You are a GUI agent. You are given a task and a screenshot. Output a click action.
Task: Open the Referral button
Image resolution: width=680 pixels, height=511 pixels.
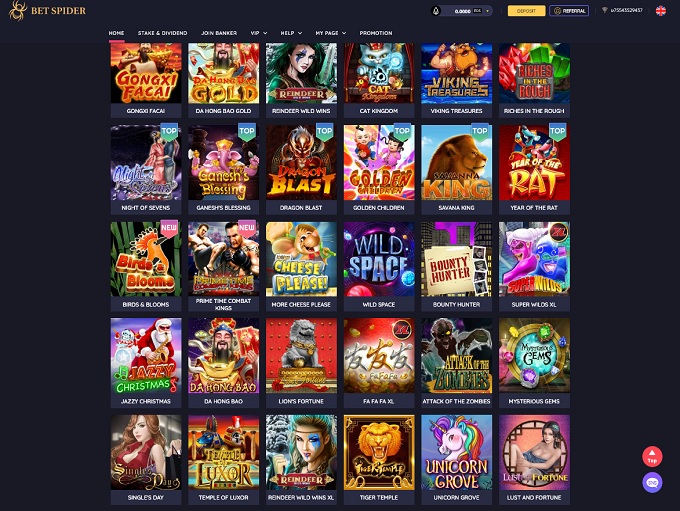click(570, 11)
